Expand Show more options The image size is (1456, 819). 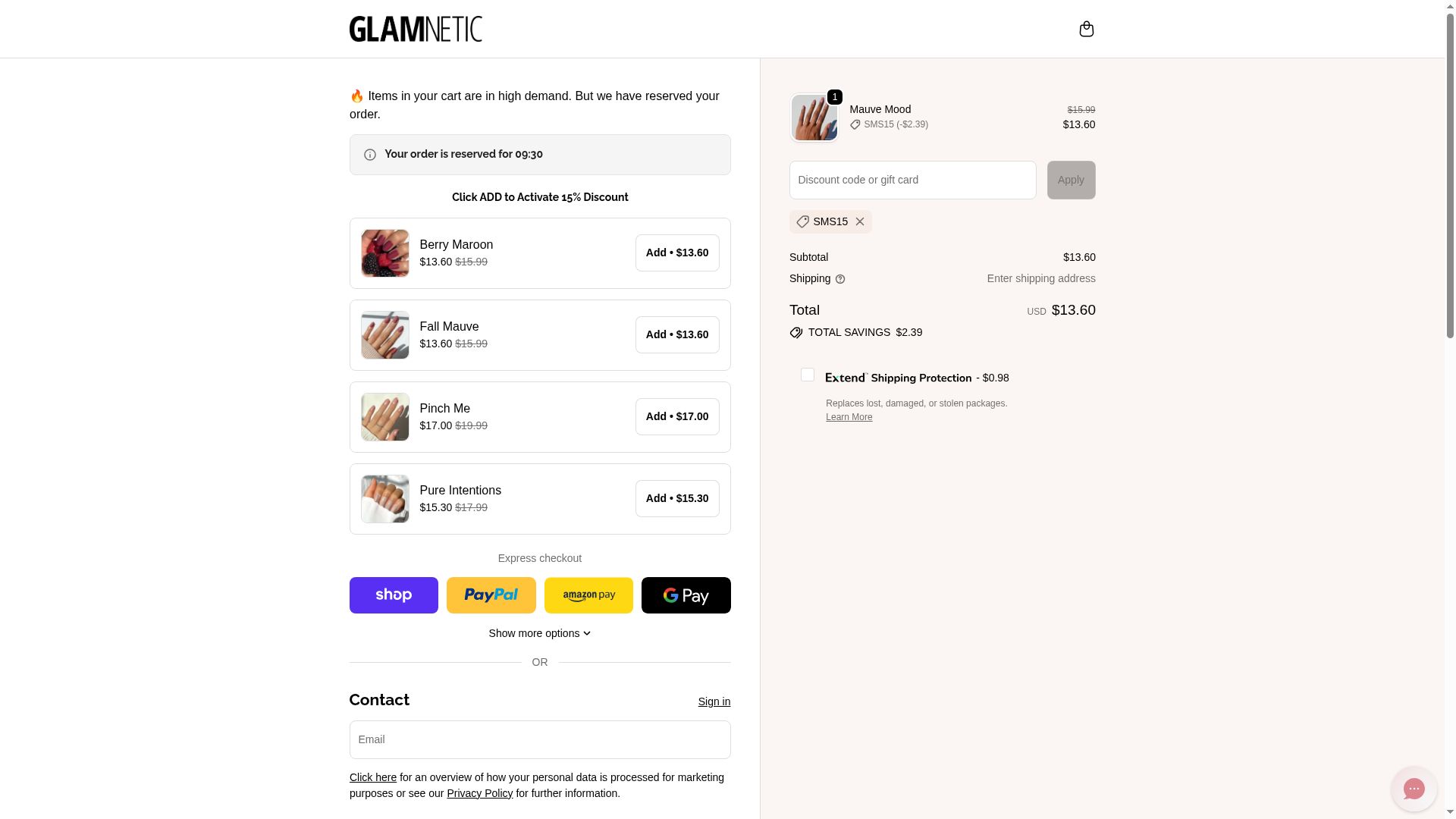pyautogui.click(x=539, y=633)
